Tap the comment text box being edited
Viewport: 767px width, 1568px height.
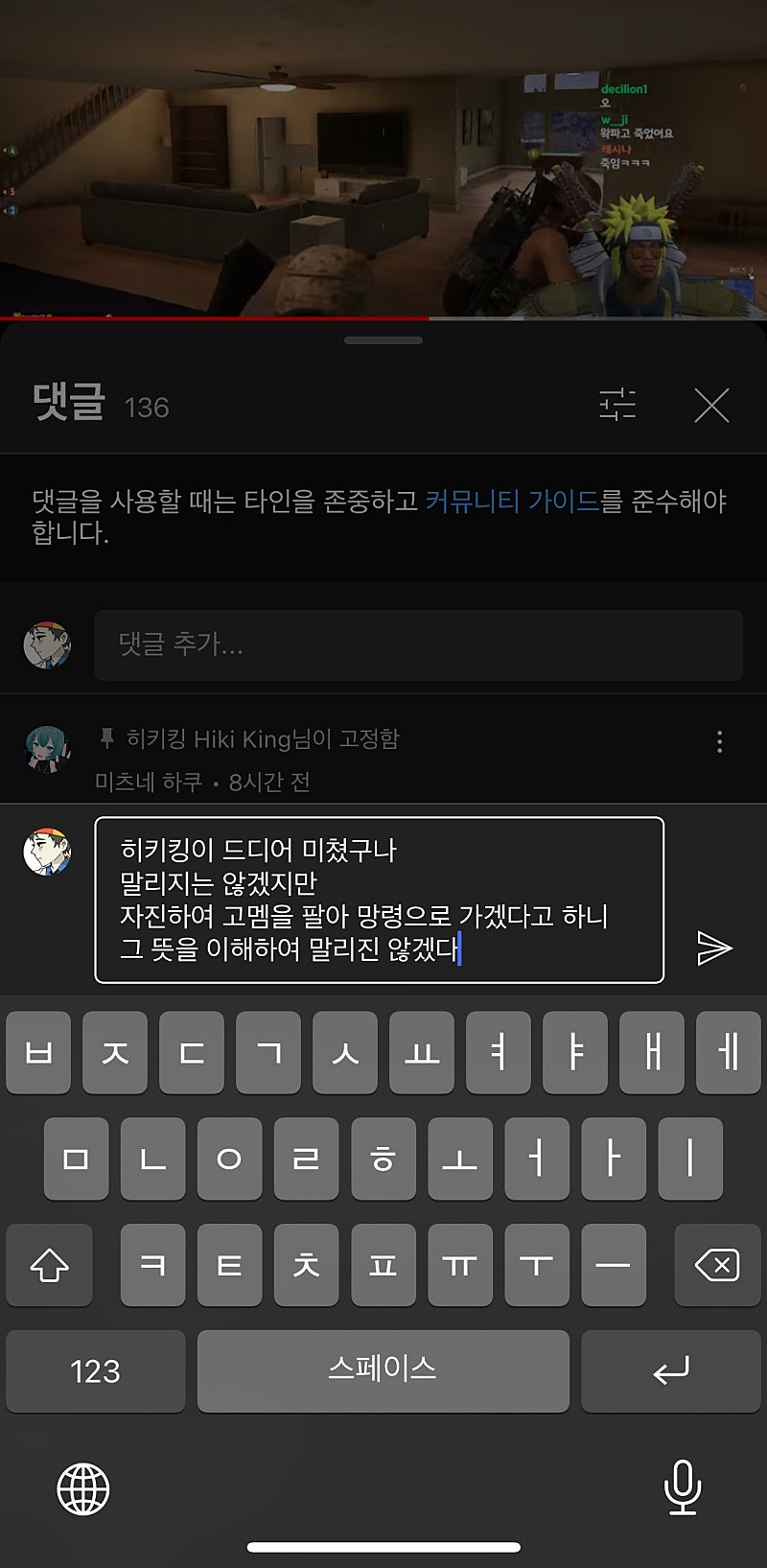tap(379, 900)
